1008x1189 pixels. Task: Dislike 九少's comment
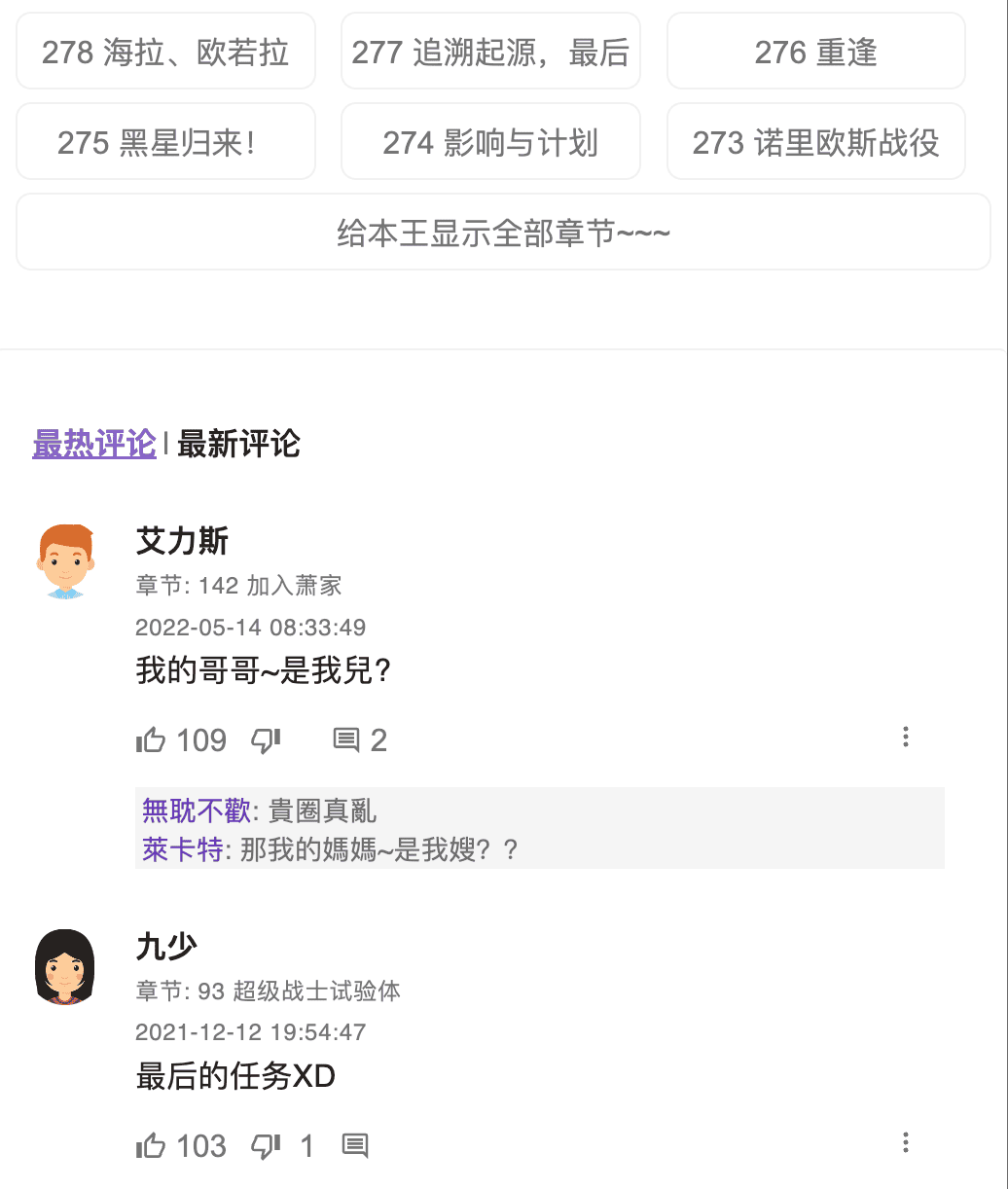266,1145
